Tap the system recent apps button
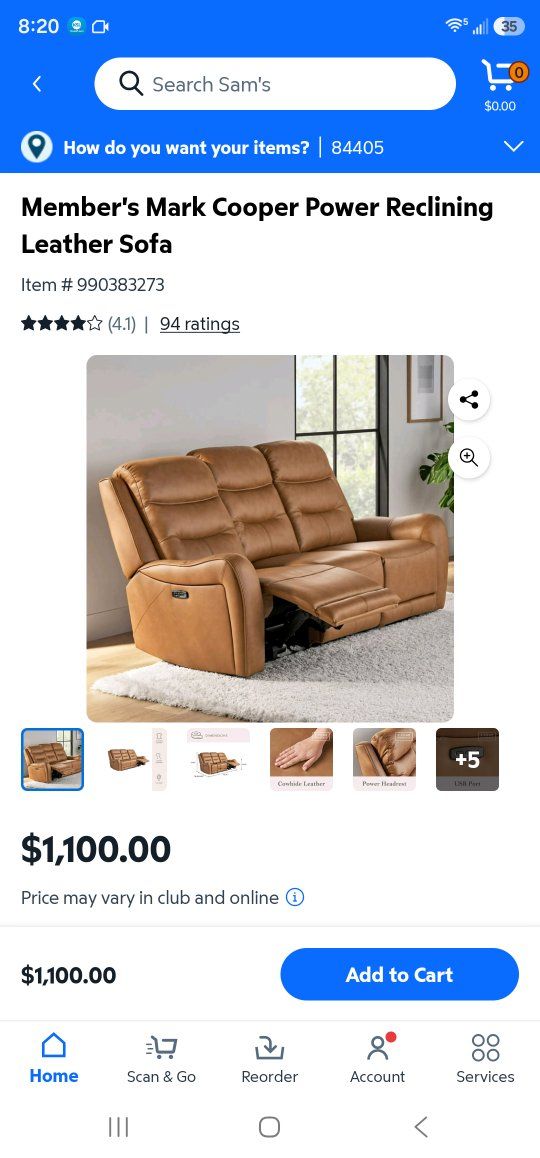This screenshot has width=540, height=1158. [118, 1126]
